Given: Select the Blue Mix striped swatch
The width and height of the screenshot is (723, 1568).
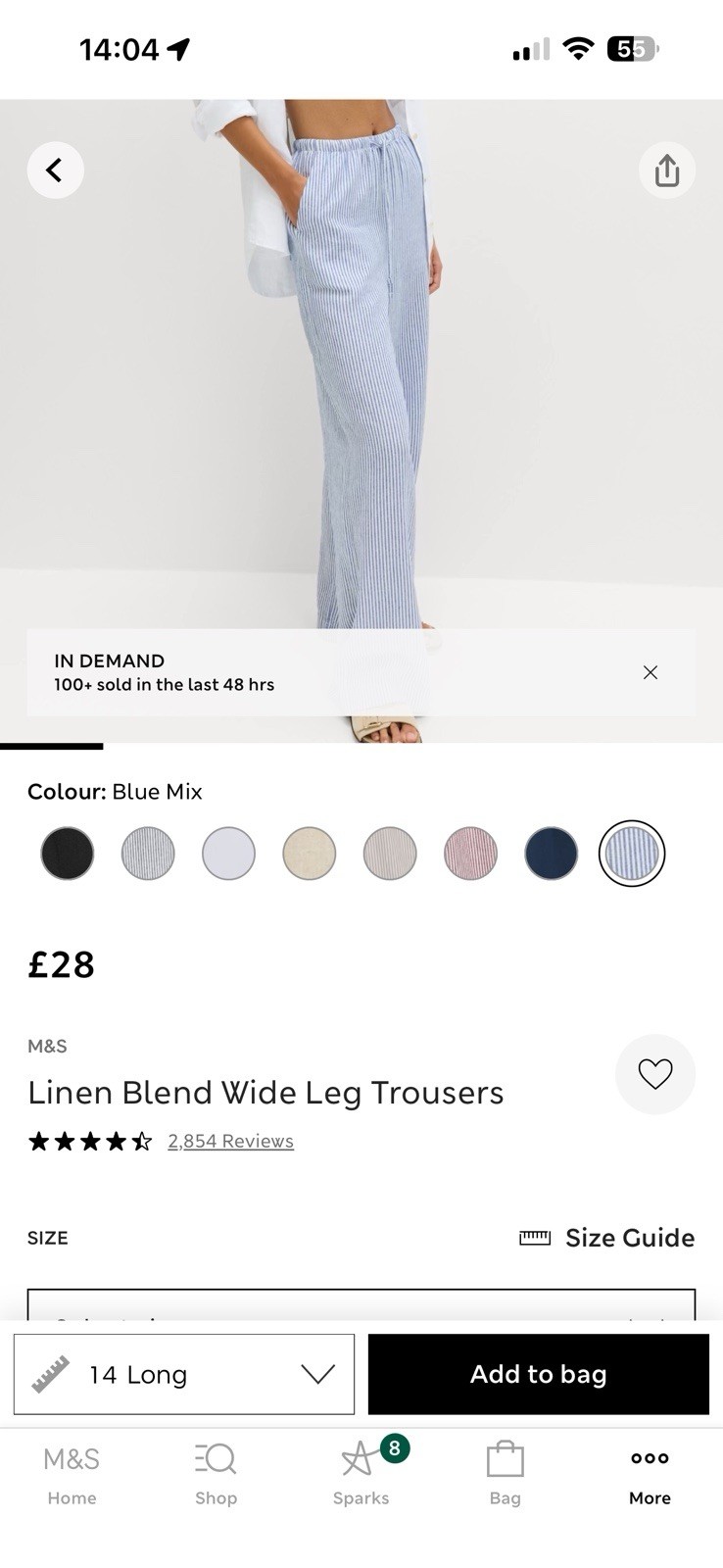Looking at the screenshot, I should pos(632,854).
